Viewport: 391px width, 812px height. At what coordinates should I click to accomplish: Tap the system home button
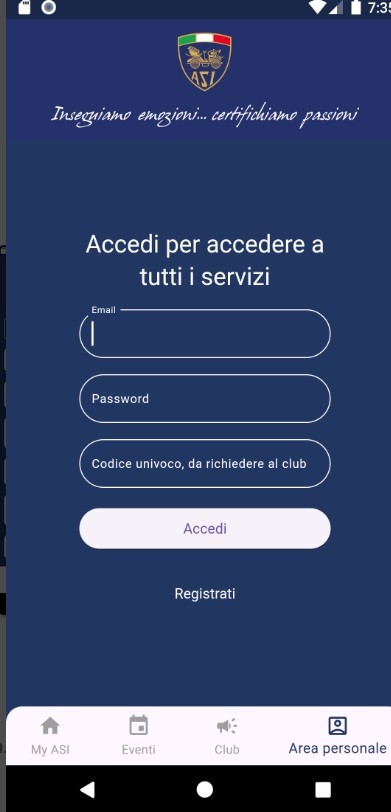(205, 789)
